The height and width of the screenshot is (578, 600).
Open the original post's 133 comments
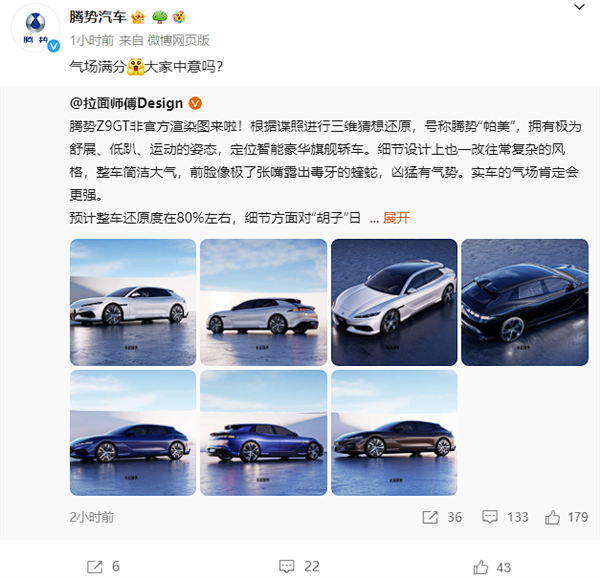point(505,517)
